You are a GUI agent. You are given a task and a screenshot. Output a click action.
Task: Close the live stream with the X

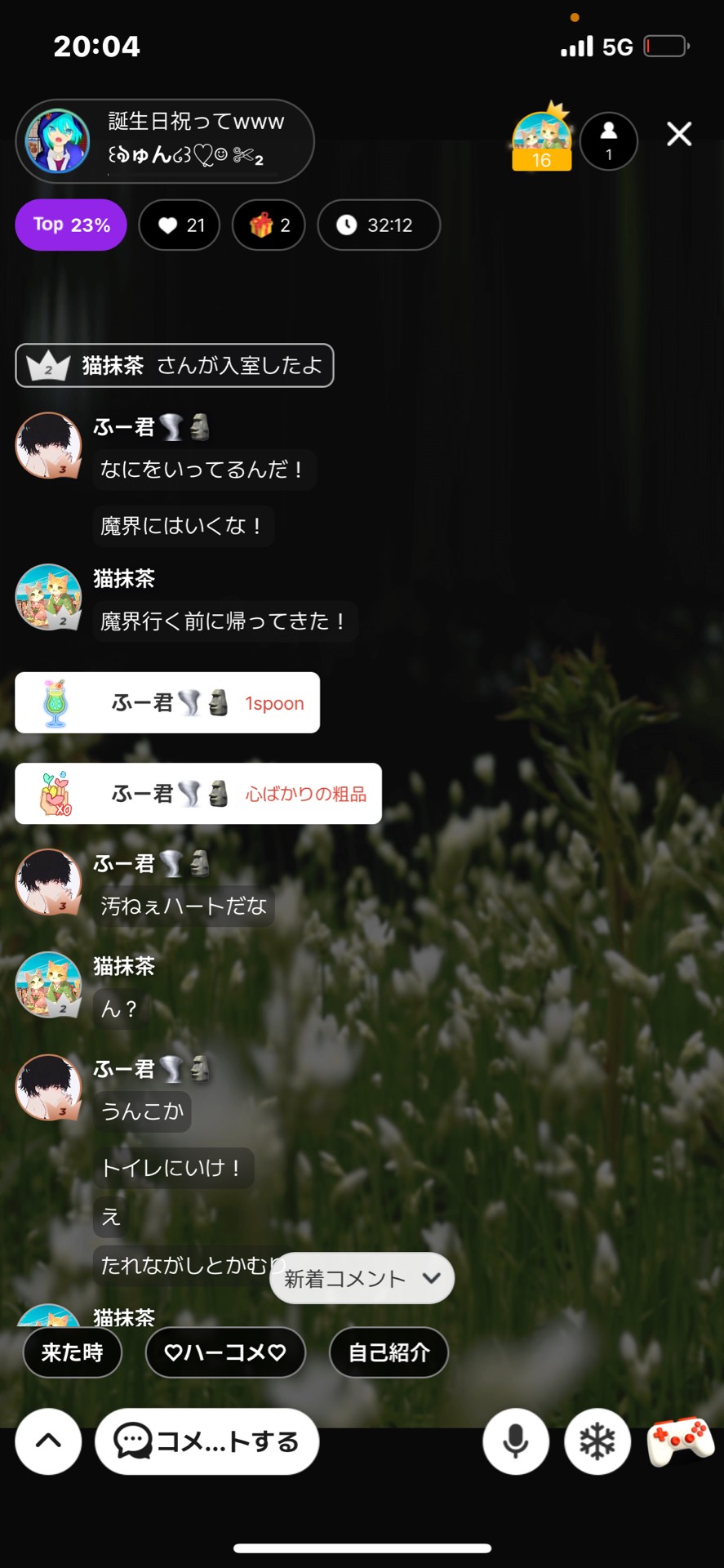point(678,134)
